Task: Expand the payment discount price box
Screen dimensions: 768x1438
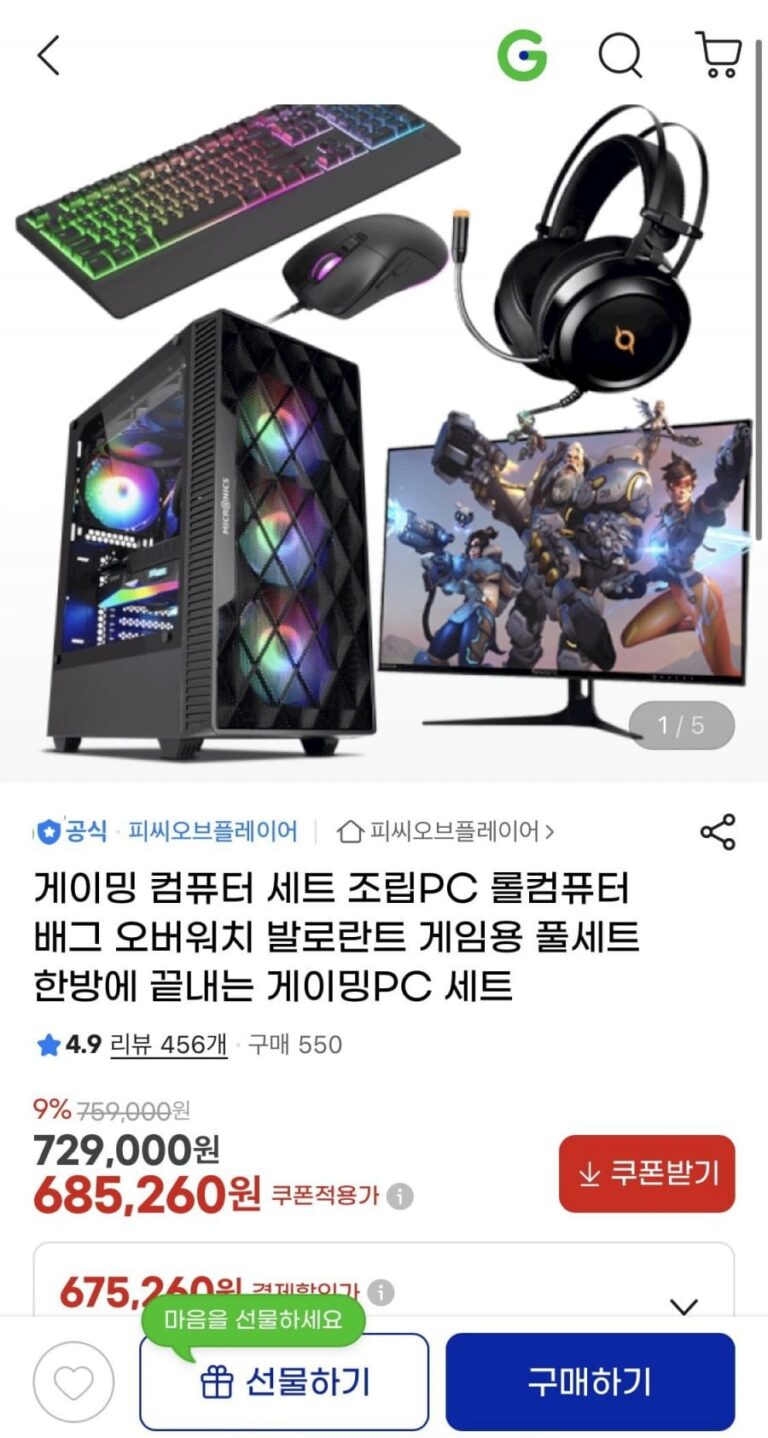Action: click(683, 1306)
